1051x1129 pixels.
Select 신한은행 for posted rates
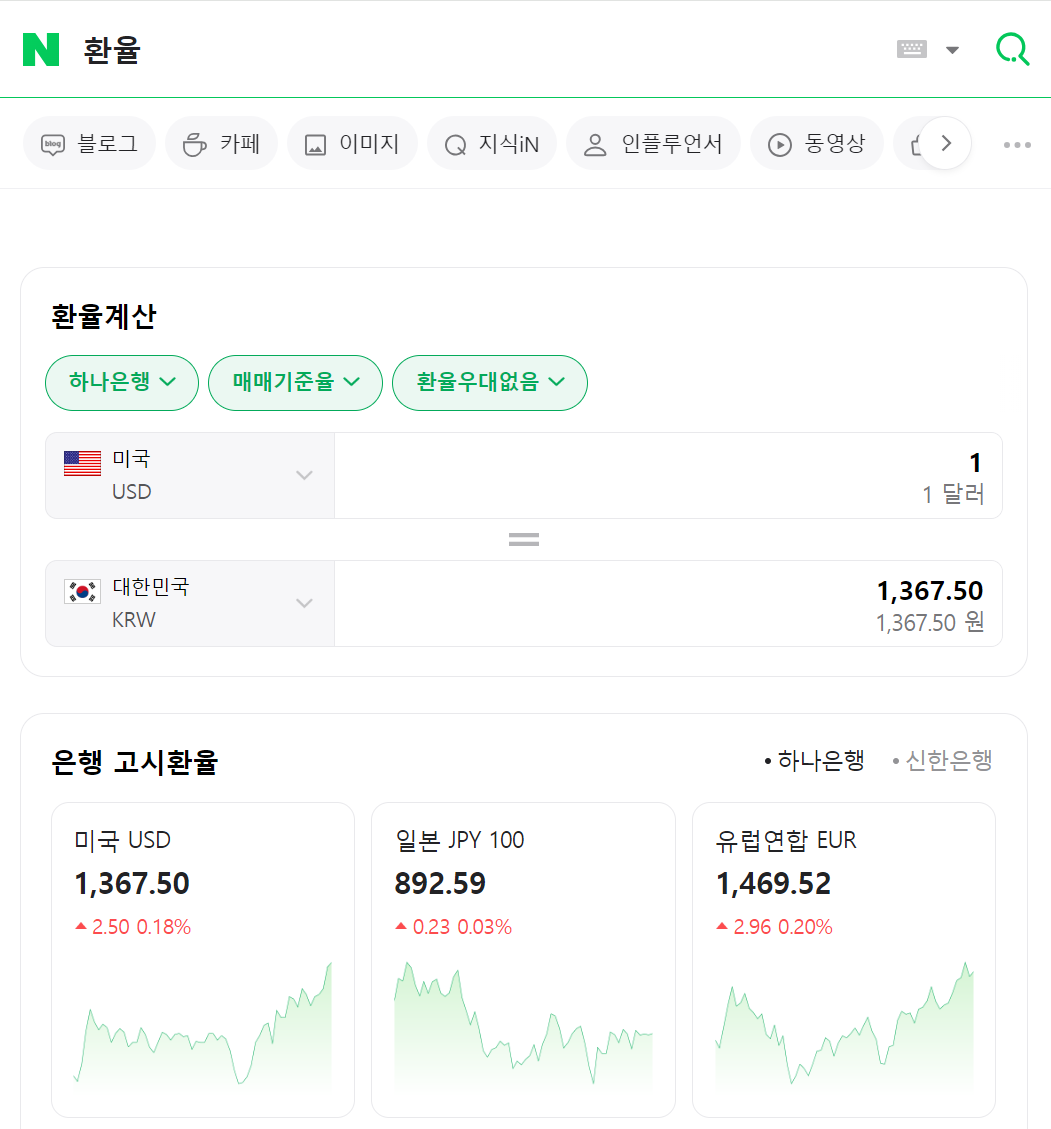[942, 760]
